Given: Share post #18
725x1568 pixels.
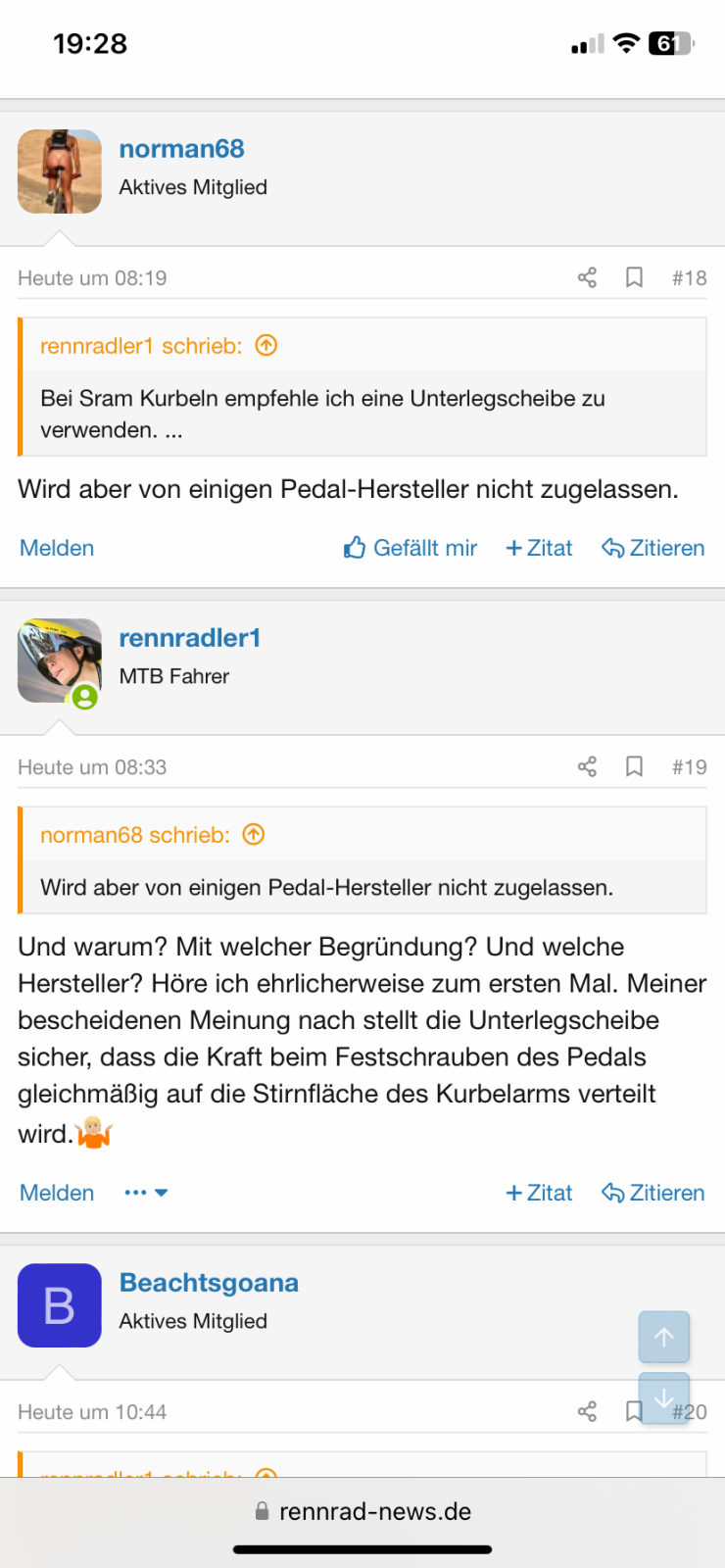Looking at the screenshot, I should (x=587, y=277).
